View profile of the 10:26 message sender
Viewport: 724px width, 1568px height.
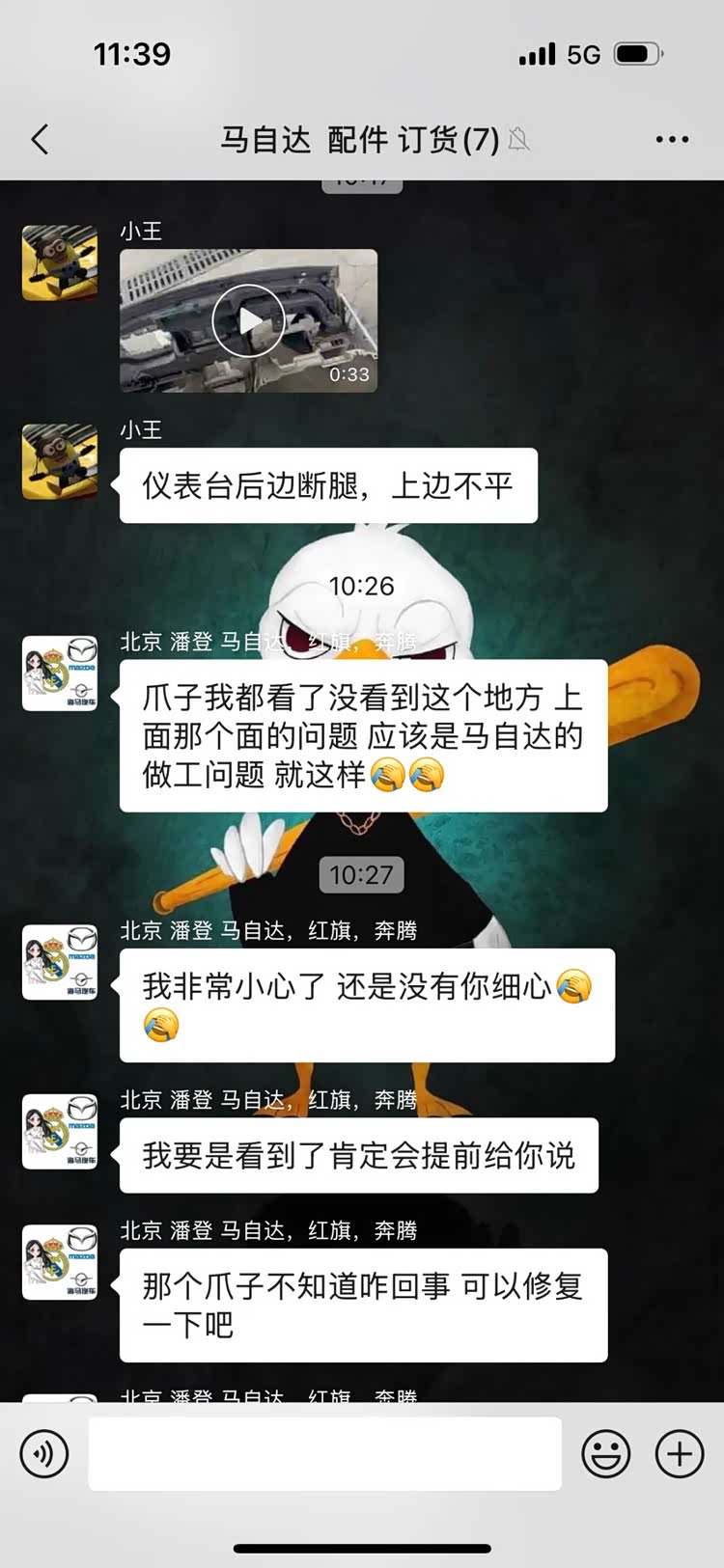coord(60,674)
